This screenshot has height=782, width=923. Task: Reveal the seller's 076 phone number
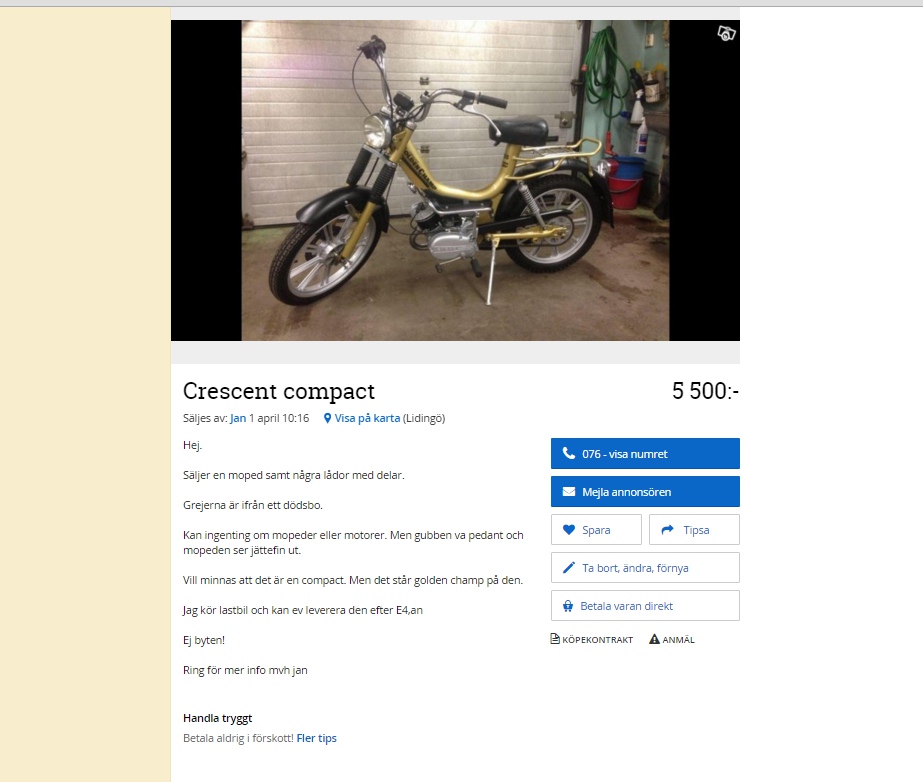[645, 453]
